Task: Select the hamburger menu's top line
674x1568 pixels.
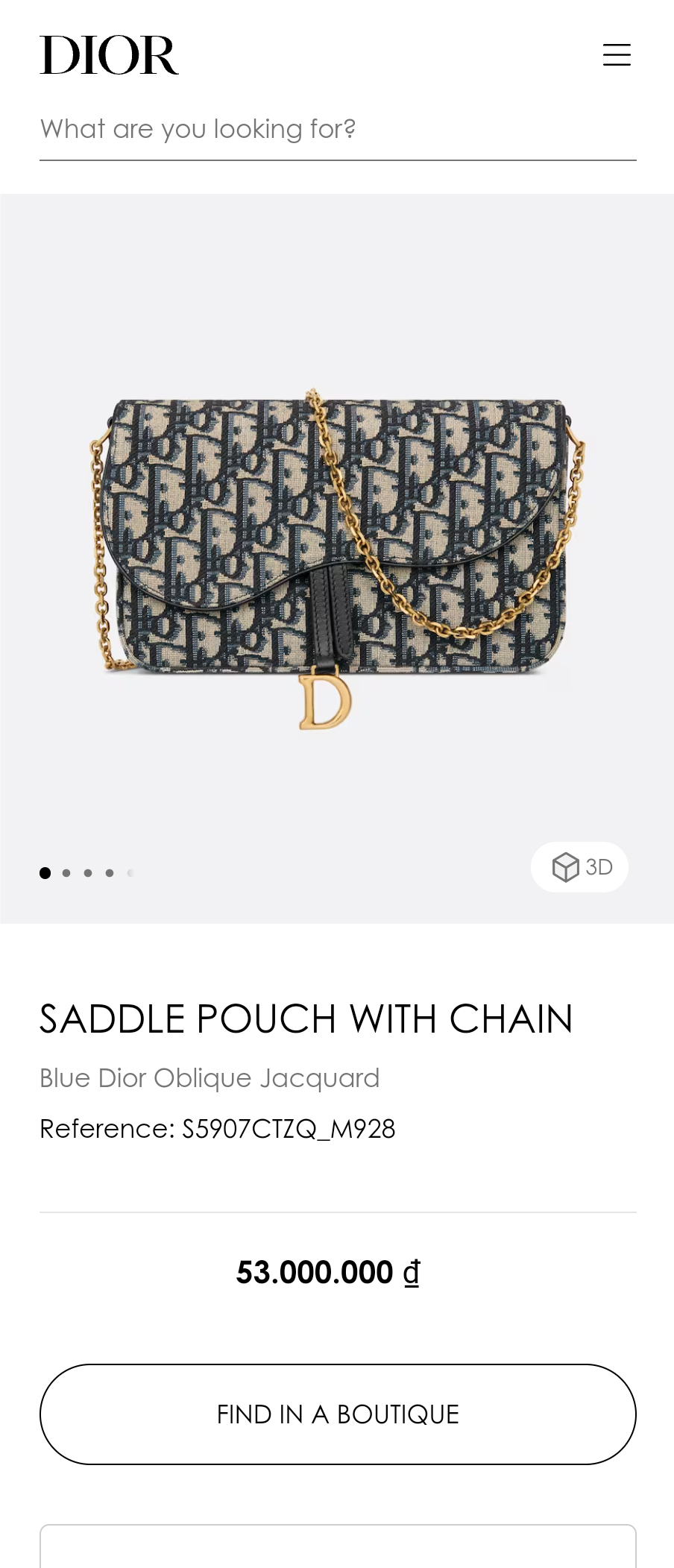Action: tap(617, 46)
